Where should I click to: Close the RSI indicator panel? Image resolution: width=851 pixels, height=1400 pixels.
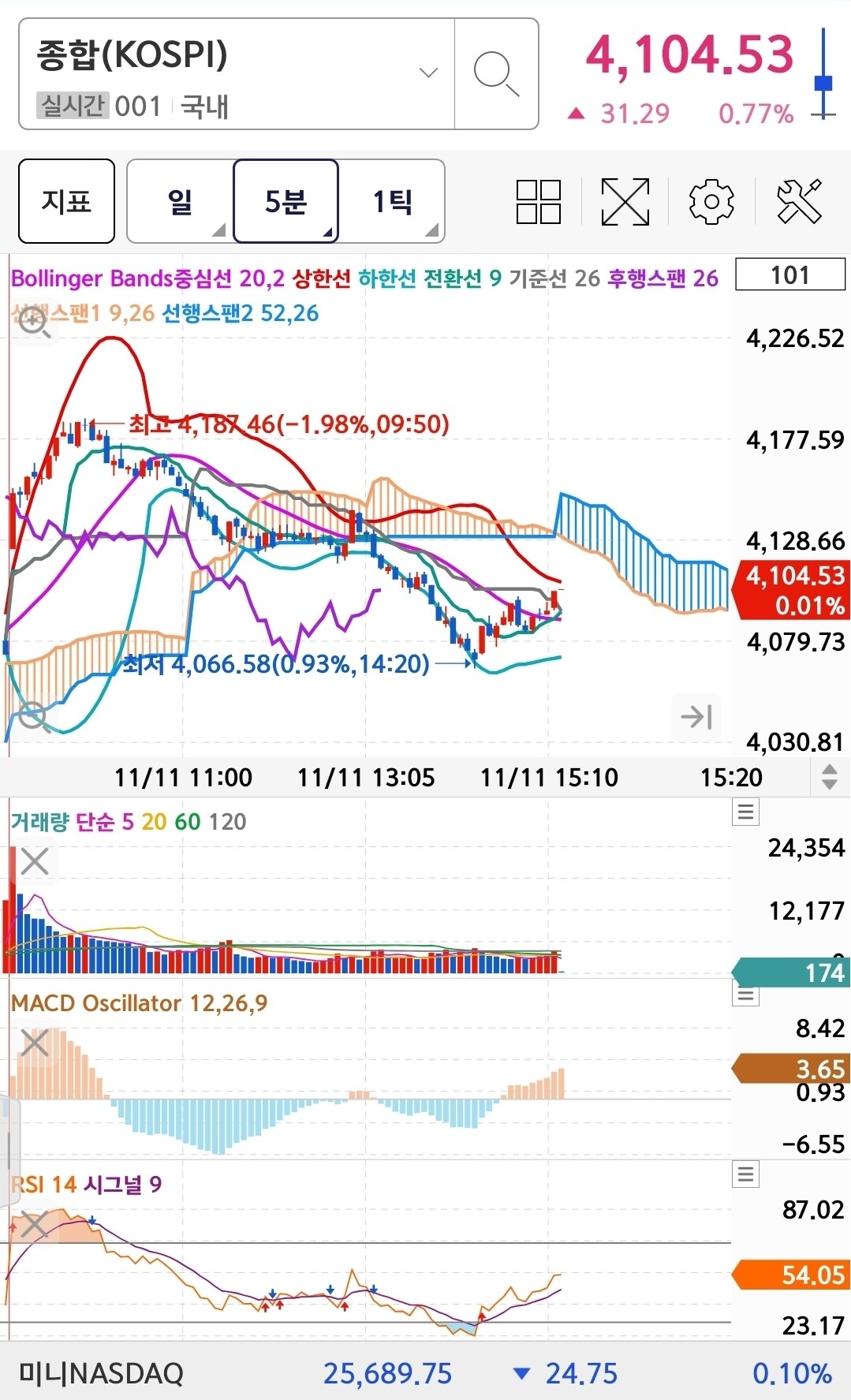(x=35, y=1225)
